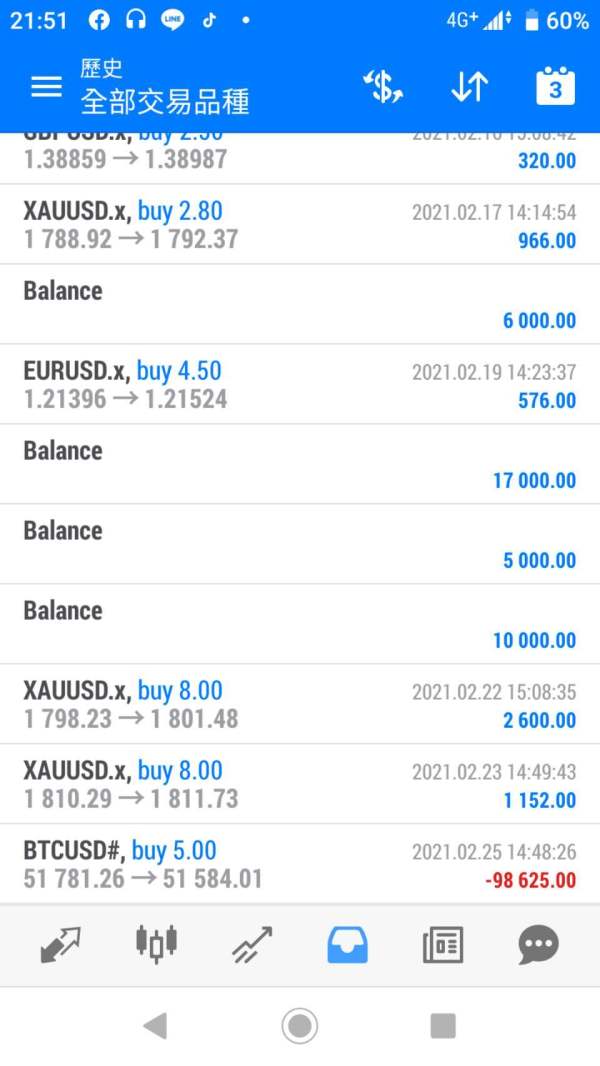The width and height of the screenshot is (600, 1066).
Task: Tap the system back button
Action: 155,1025
